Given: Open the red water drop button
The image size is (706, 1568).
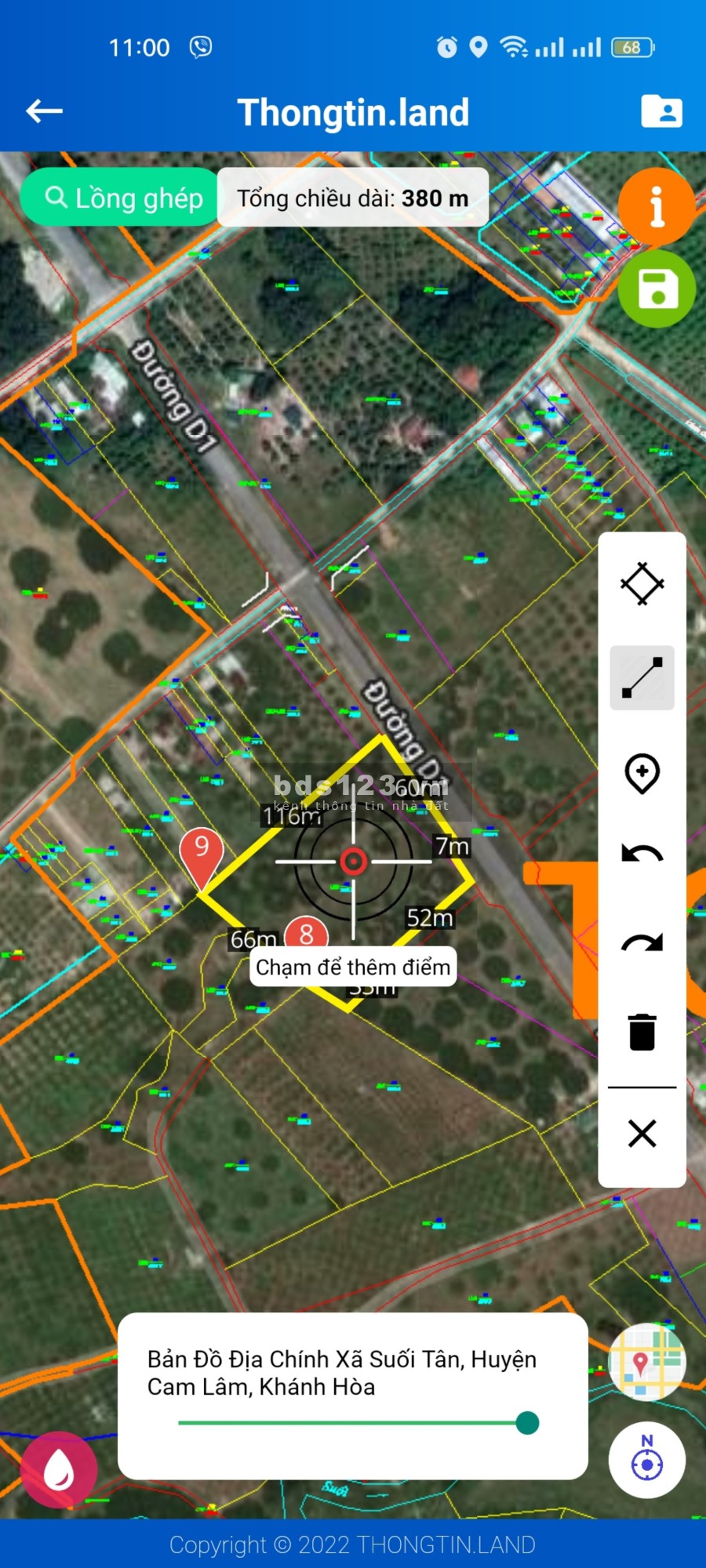Looking at the screenshot, I should [x=59, y=1470].
